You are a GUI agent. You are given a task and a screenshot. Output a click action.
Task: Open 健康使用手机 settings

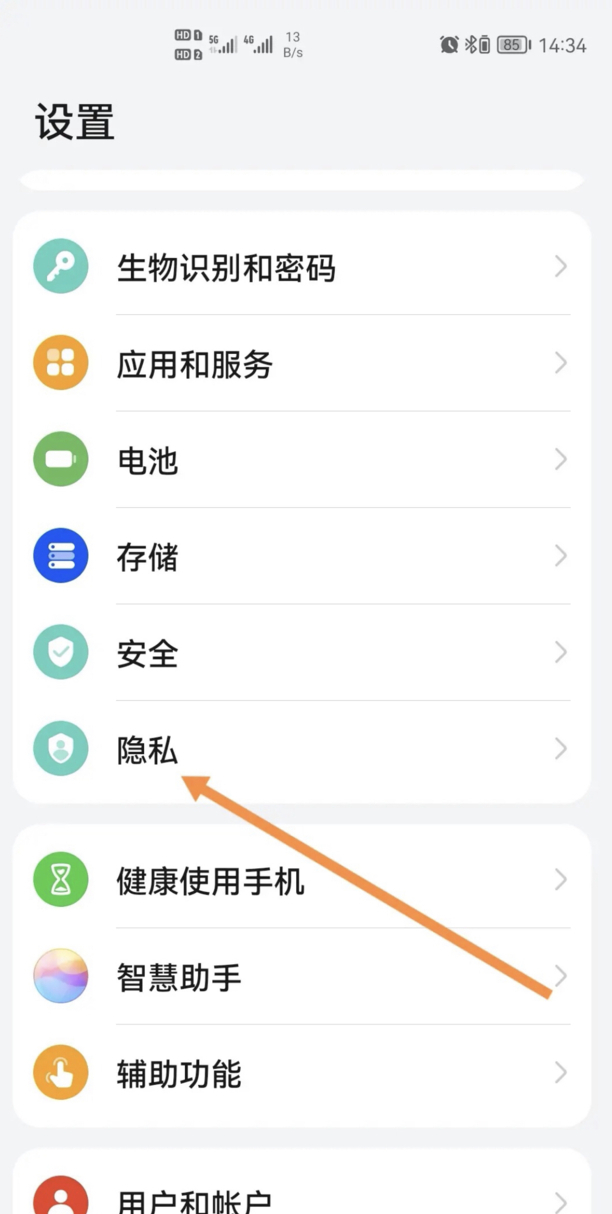(x=300, y=881)
